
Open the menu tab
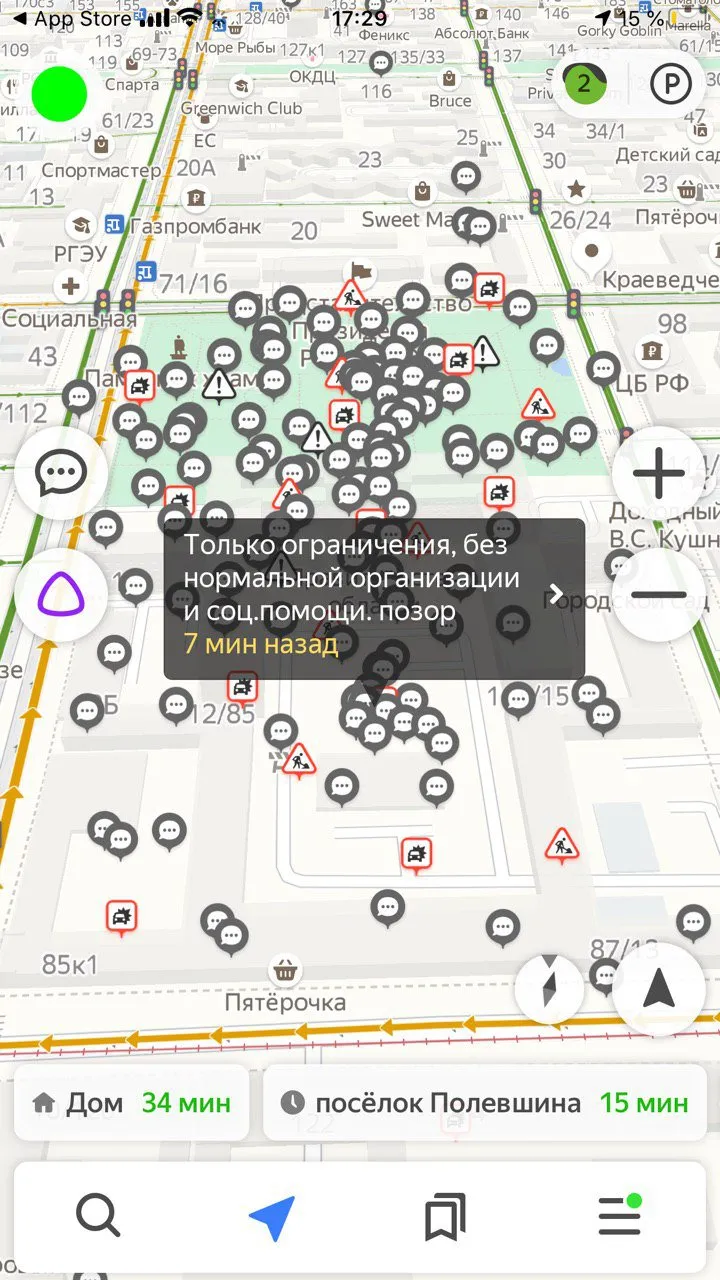pos(619,1217)
